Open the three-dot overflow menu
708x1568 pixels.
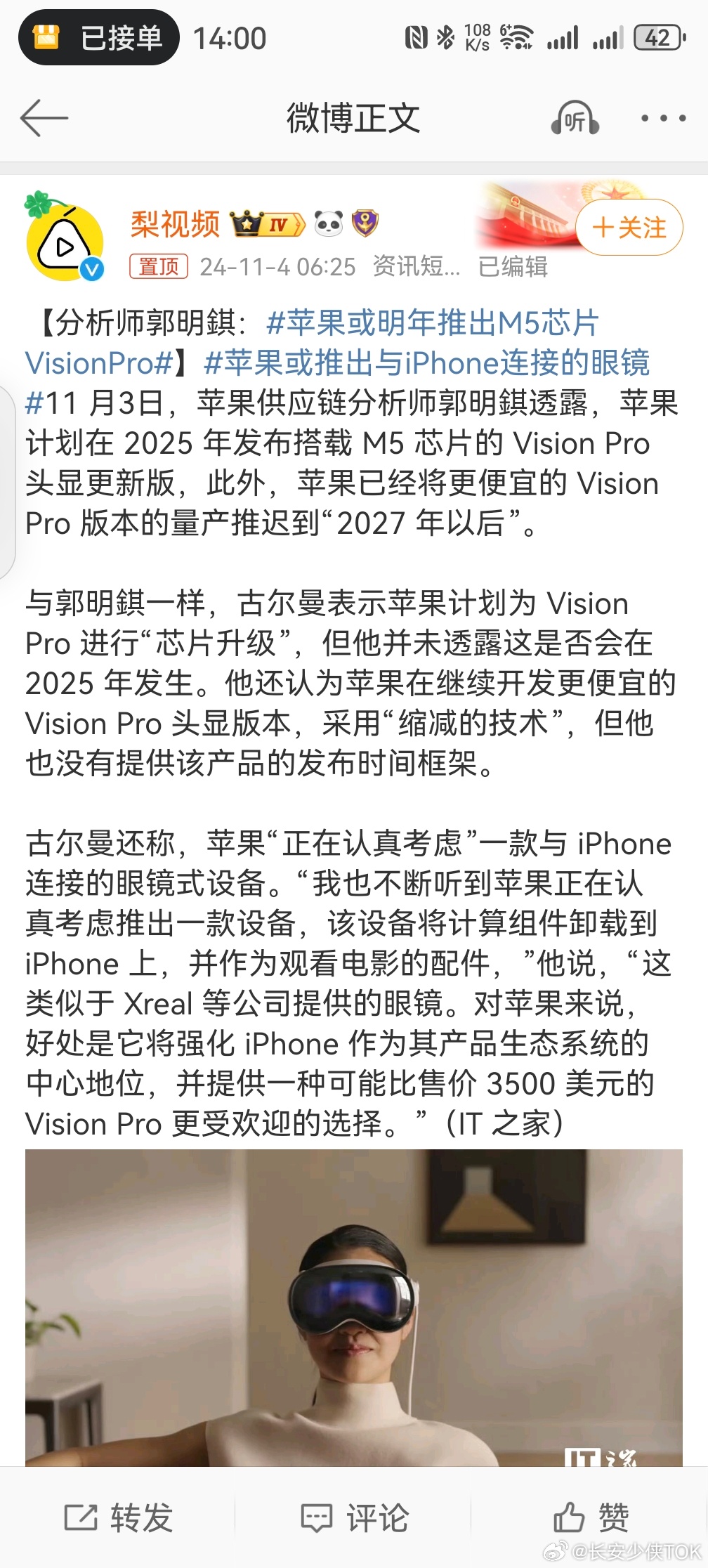coord(663,118)
